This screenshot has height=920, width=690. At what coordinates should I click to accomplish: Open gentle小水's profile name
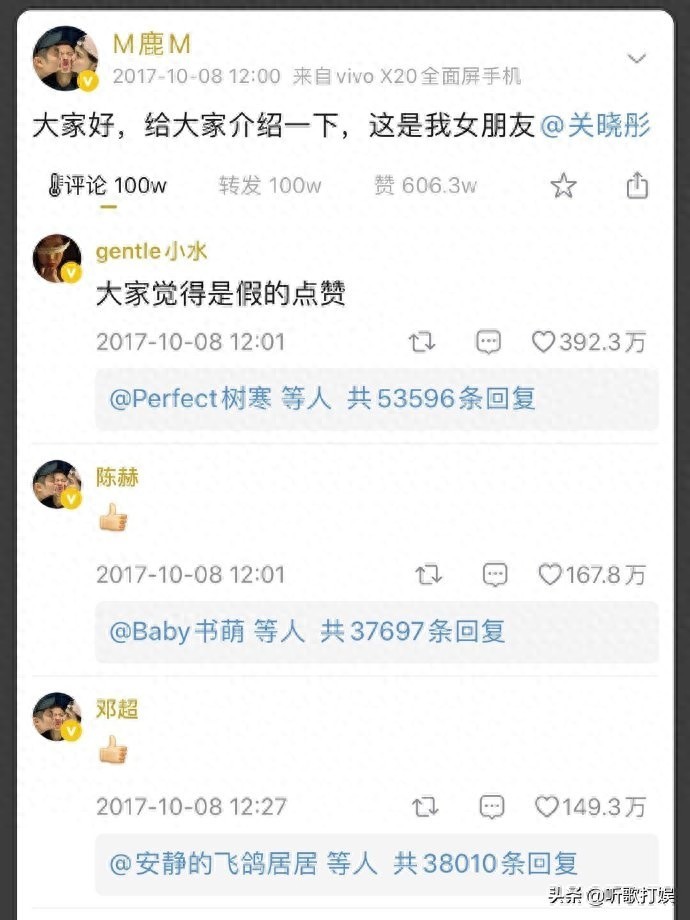[151, 250]
